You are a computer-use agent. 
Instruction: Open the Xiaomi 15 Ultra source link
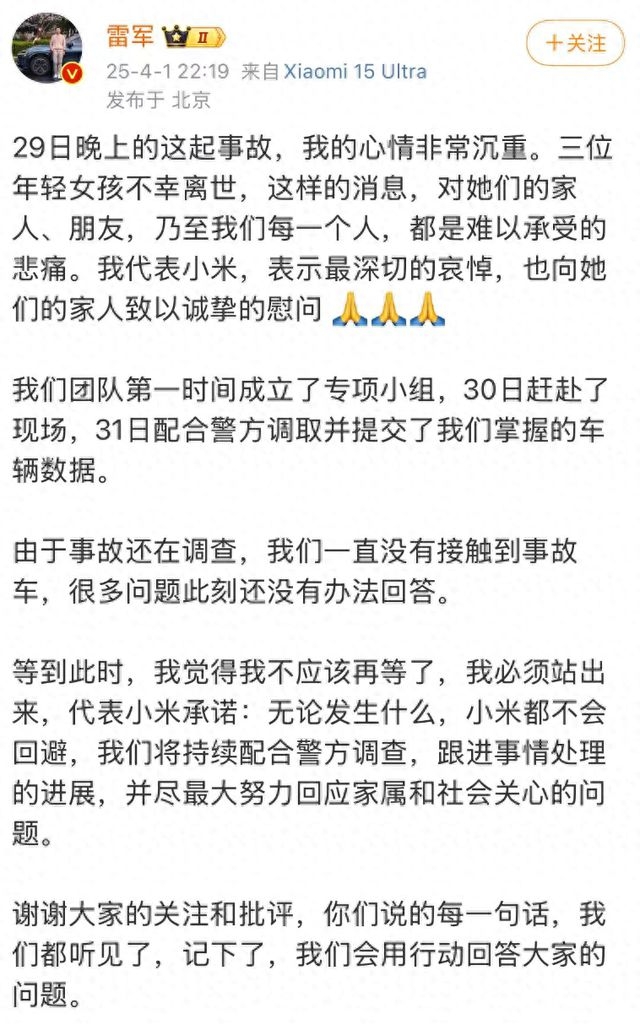coord(355,72)
